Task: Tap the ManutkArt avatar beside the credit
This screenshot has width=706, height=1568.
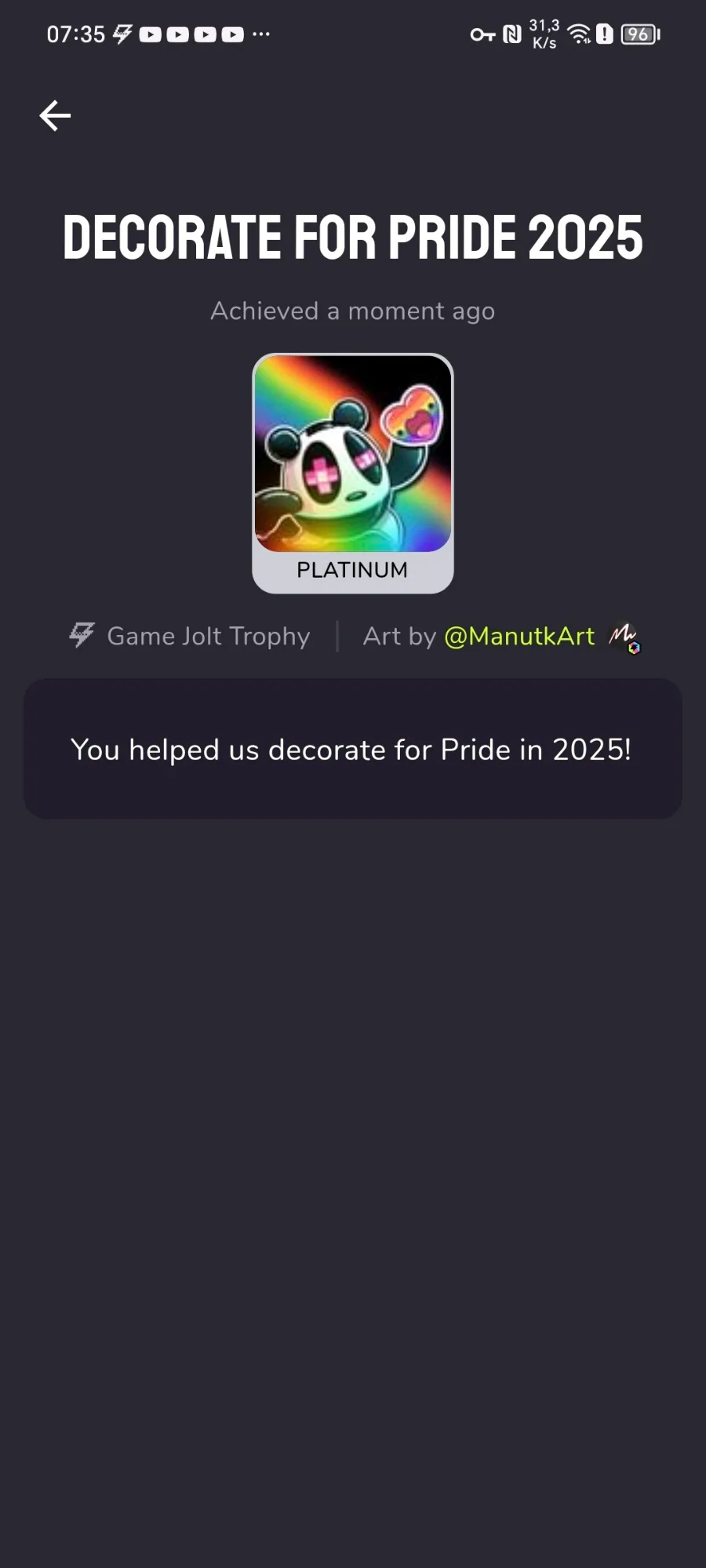Action: click(x=624, y=637)
